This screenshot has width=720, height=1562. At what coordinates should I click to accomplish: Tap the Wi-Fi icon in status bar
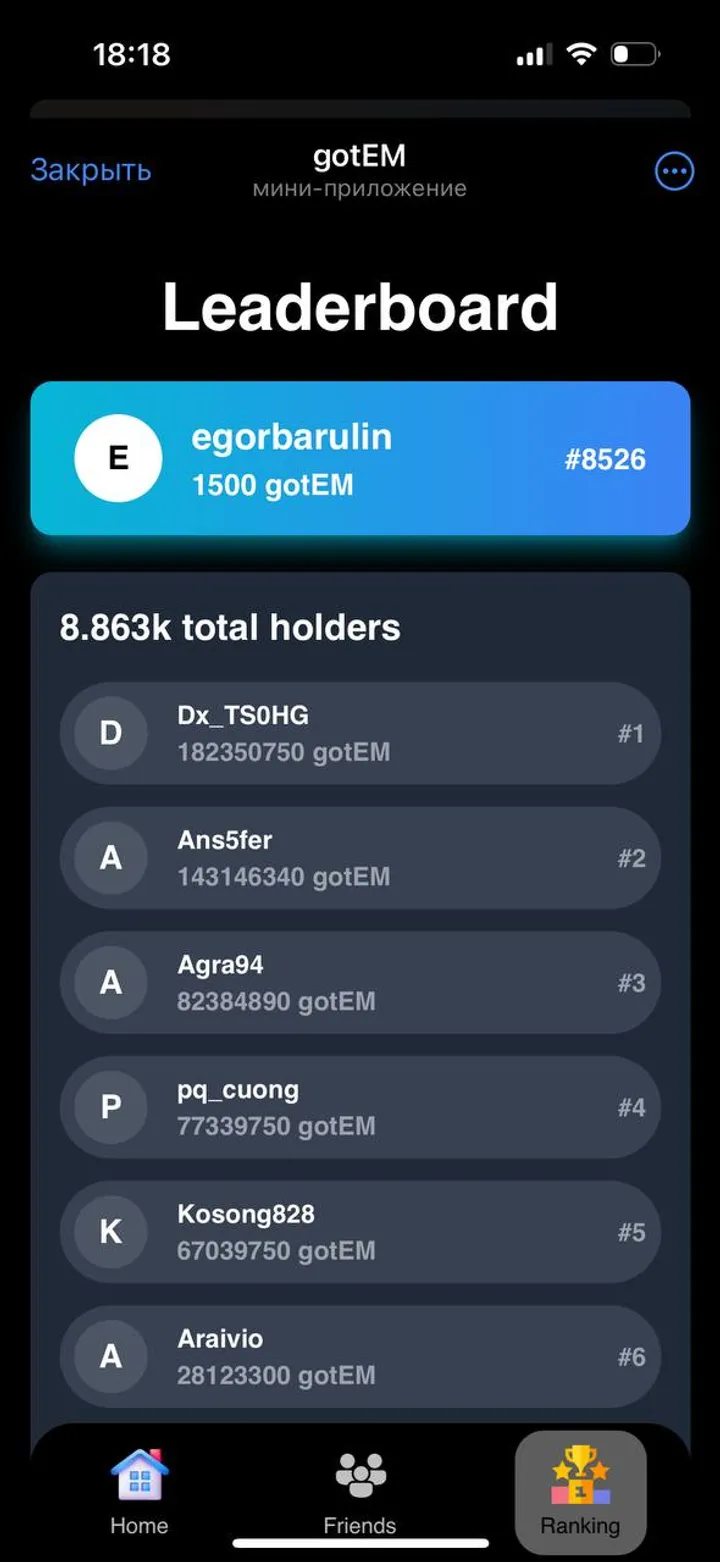click(x=580, y=55)
